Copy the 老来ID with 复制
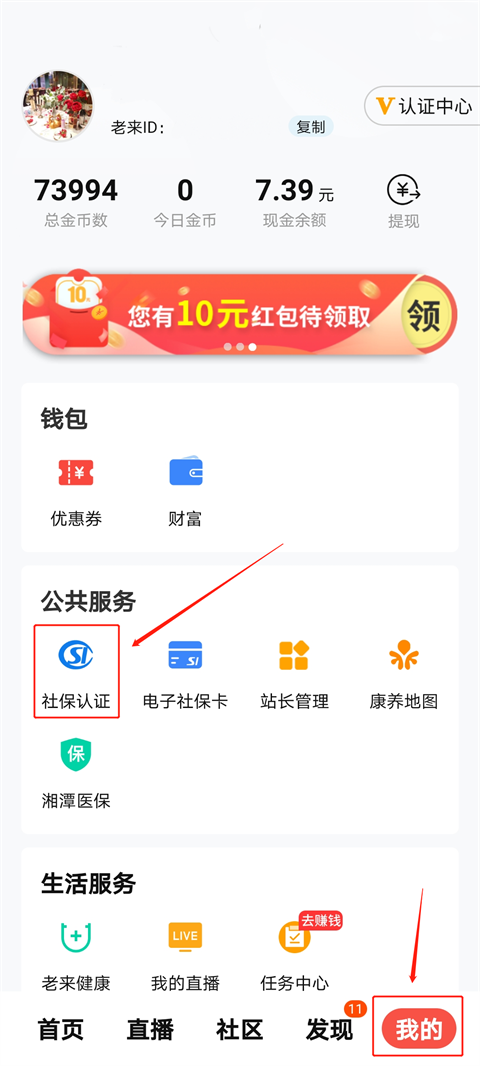The width and height of the screenshot is (480, 1066). pos(311,126)
